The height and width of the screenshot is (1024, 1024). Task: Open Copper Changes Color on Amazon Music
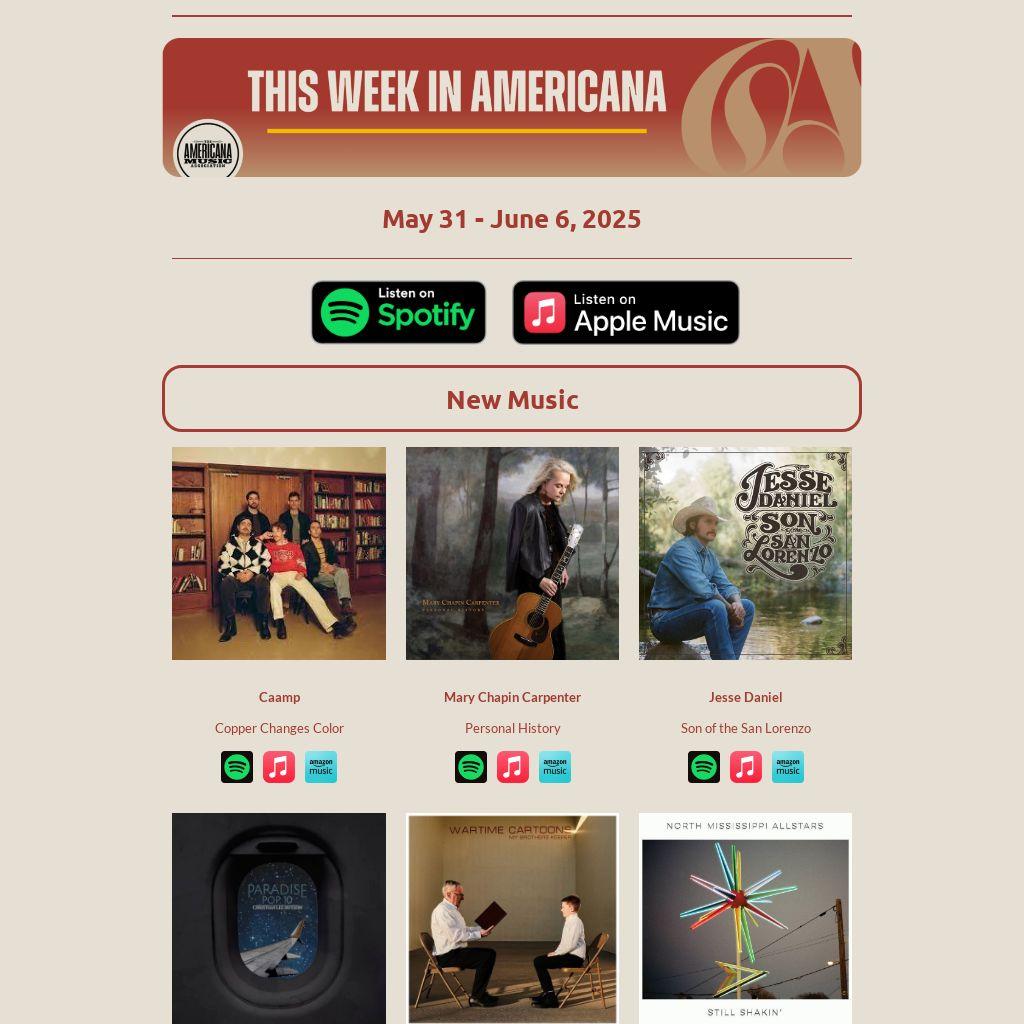click(x=321, y=767)
